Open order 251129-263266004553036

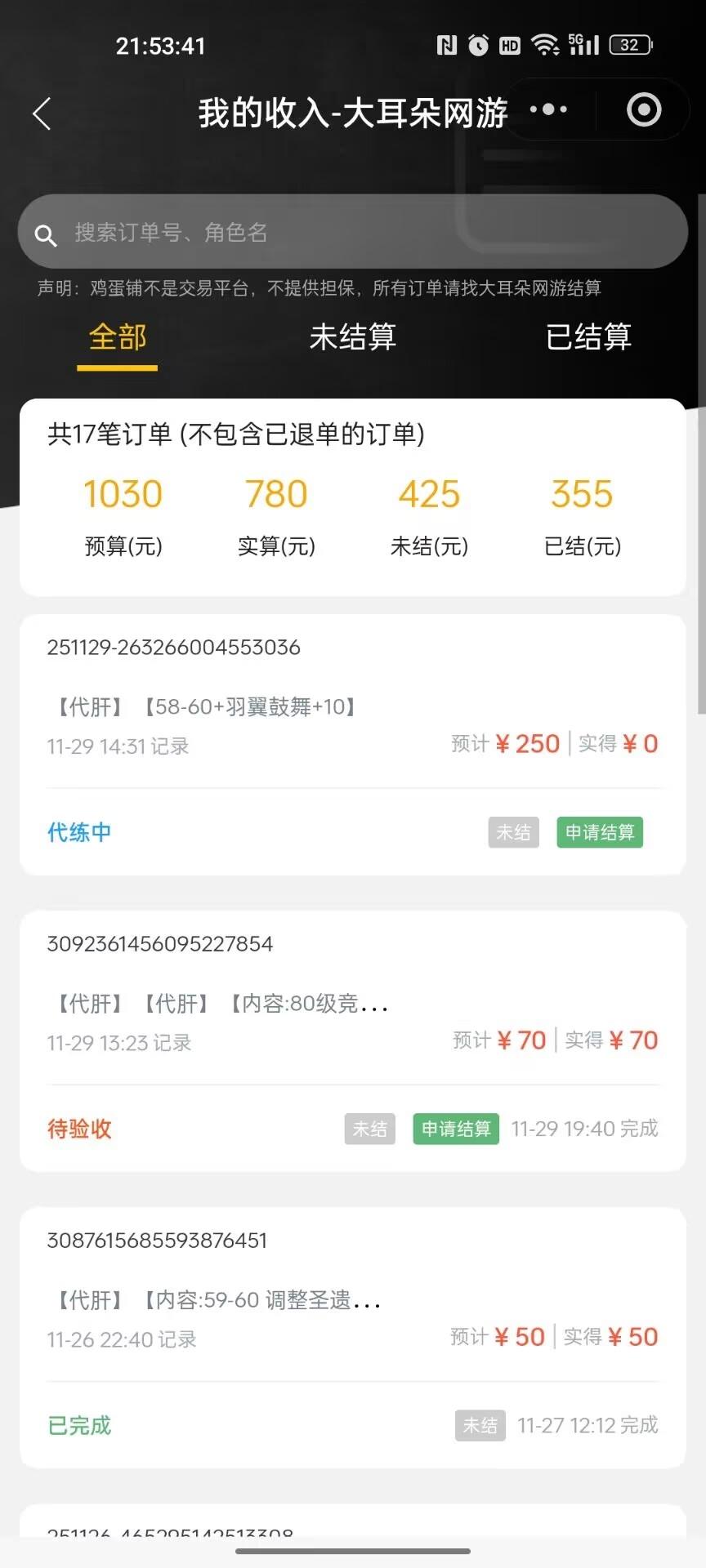click(x=173, y=648)
